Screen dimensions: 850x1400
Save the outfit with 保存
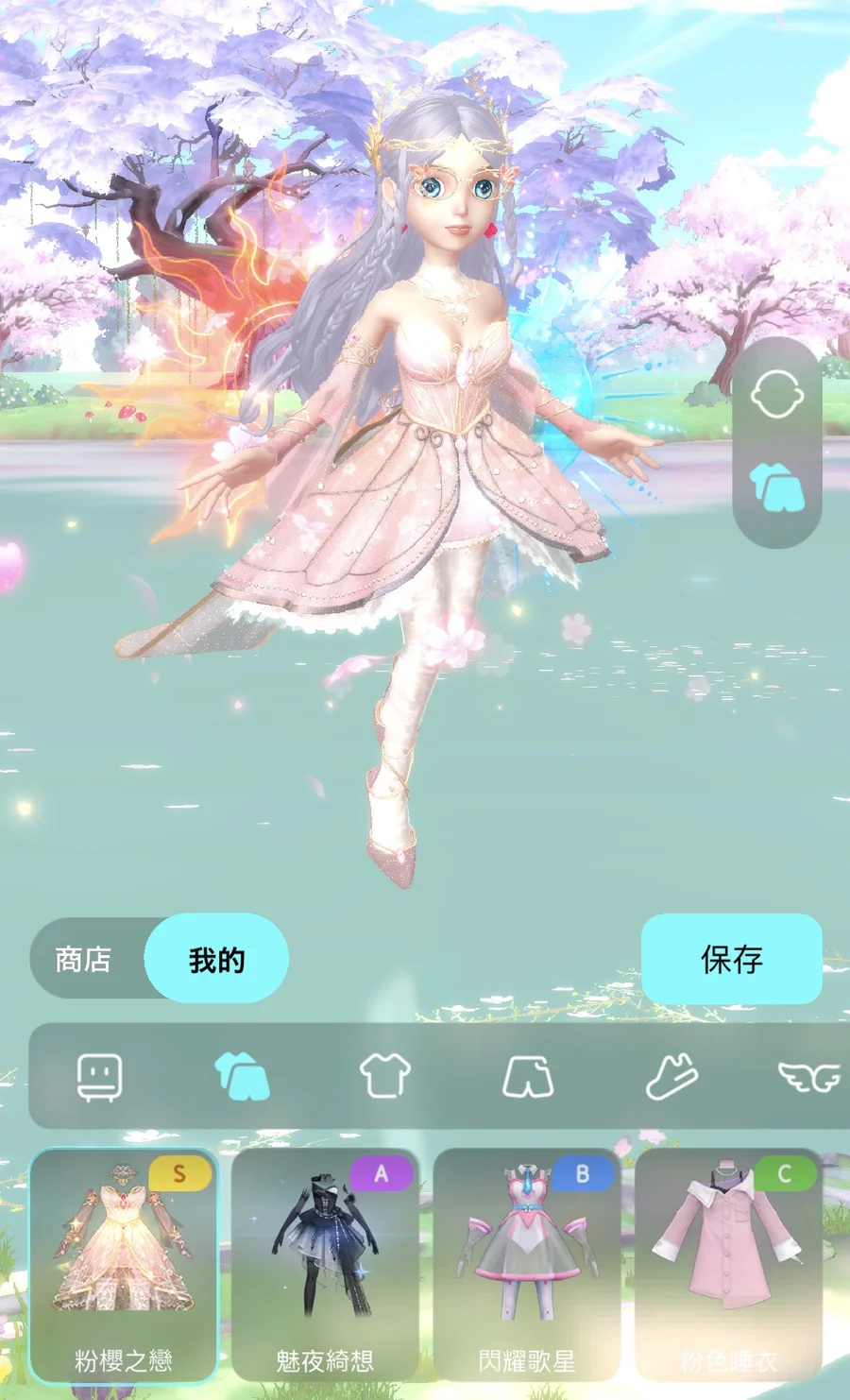click(x=732, y=959)
